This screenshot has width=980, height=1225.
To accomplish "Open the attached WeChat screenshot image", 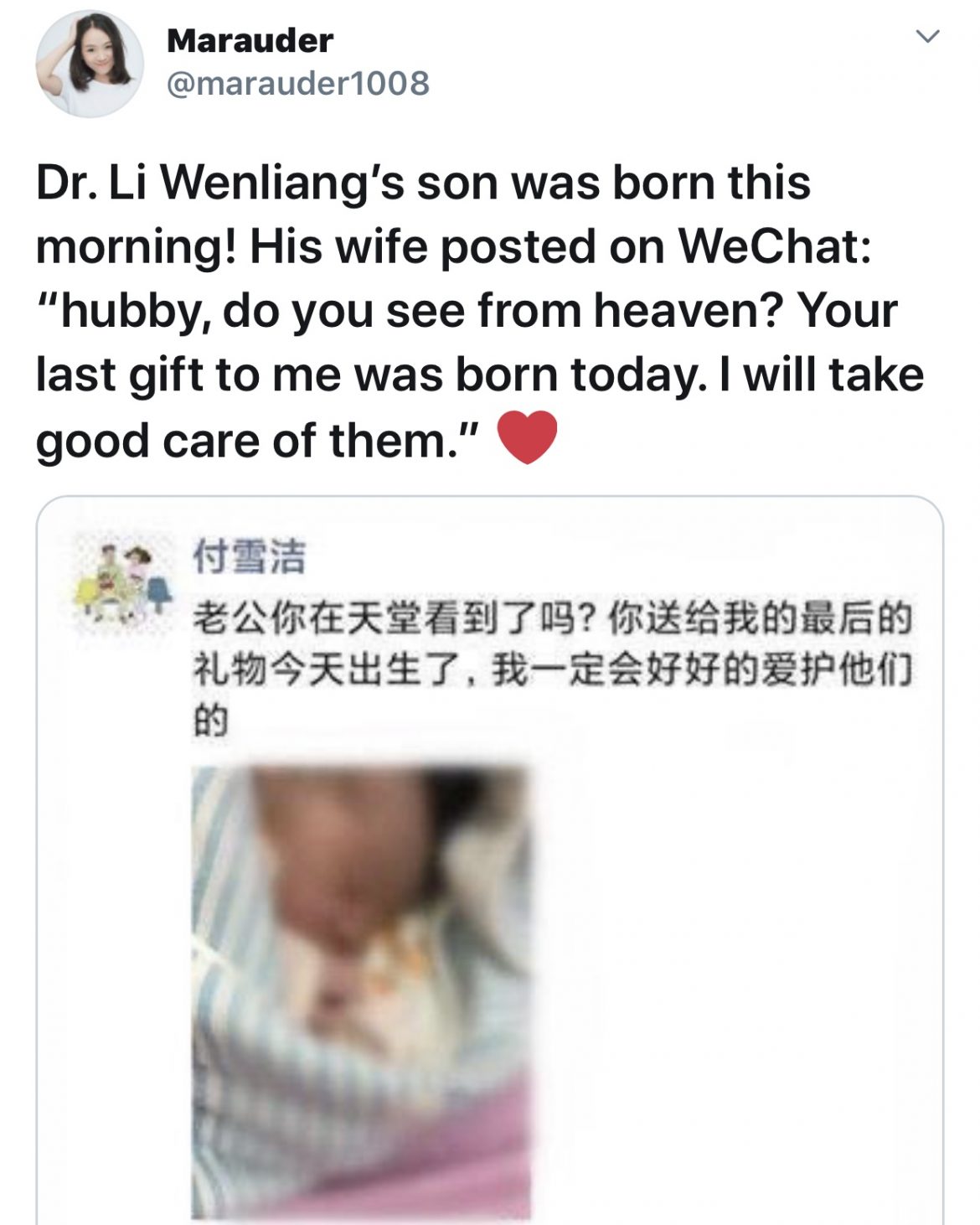I will click(490, 863).
